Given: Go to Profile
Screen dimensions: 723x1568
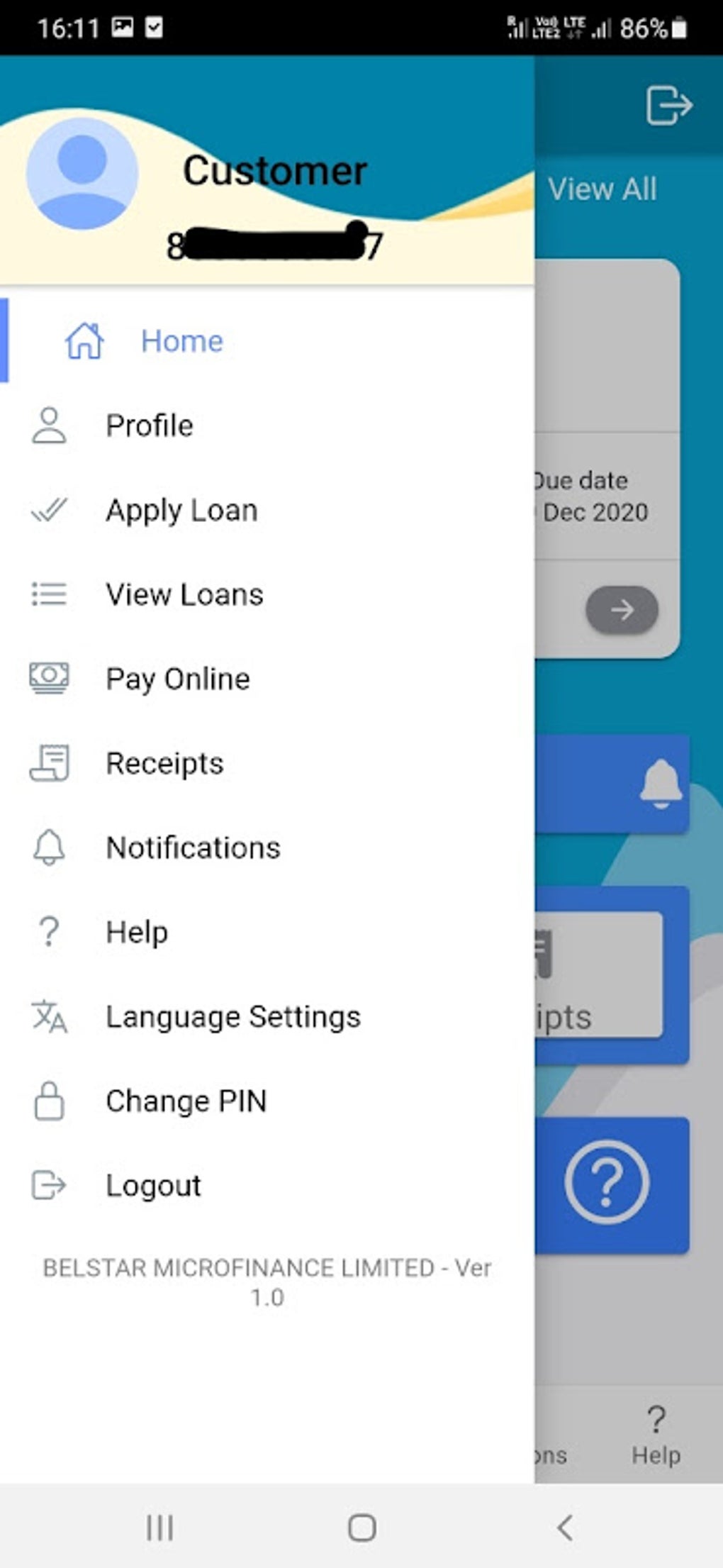Looking at the screenshot, I should (x=149, y=426).
